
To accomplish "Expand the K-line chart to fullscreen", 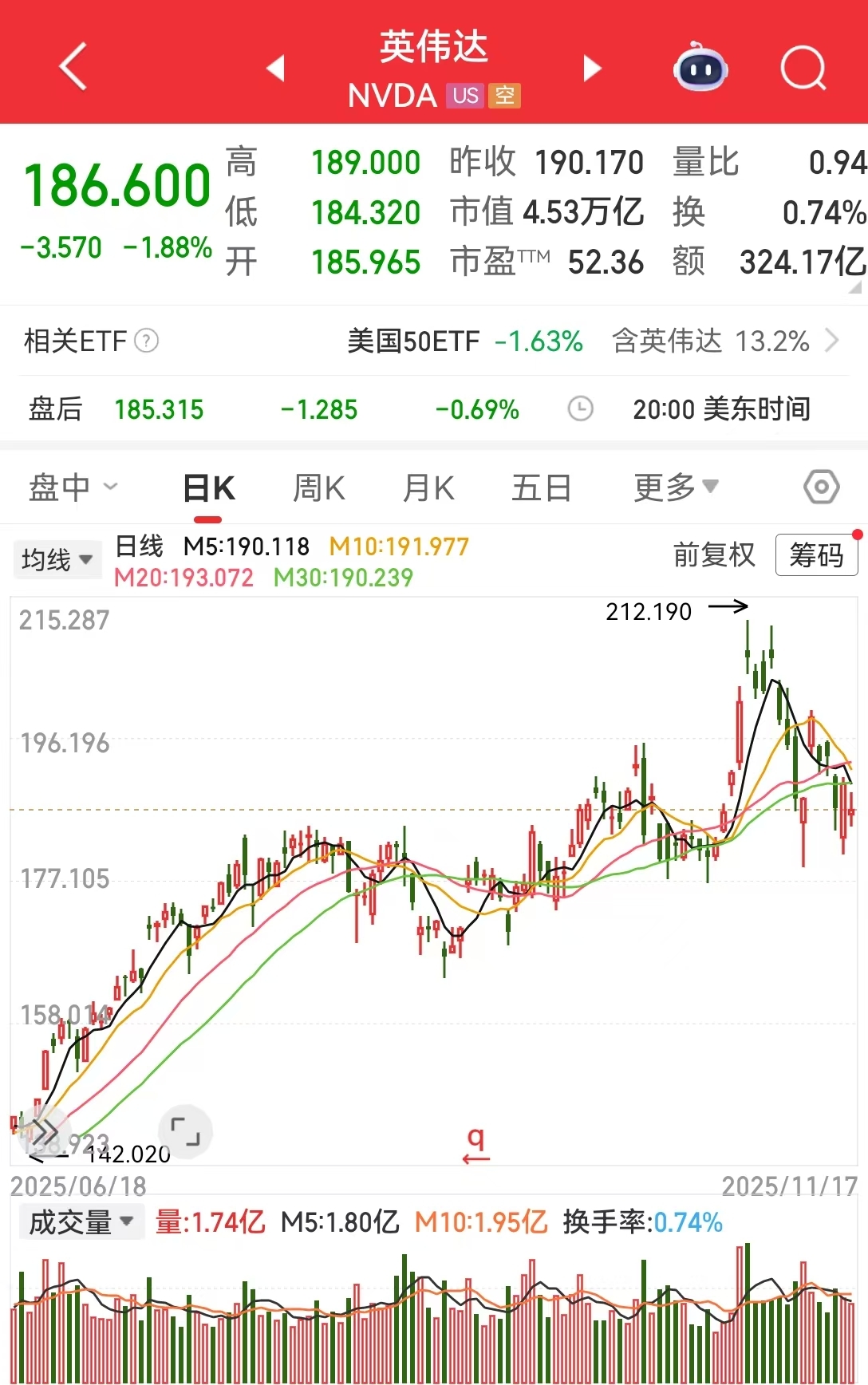I will click(186, 1131).
